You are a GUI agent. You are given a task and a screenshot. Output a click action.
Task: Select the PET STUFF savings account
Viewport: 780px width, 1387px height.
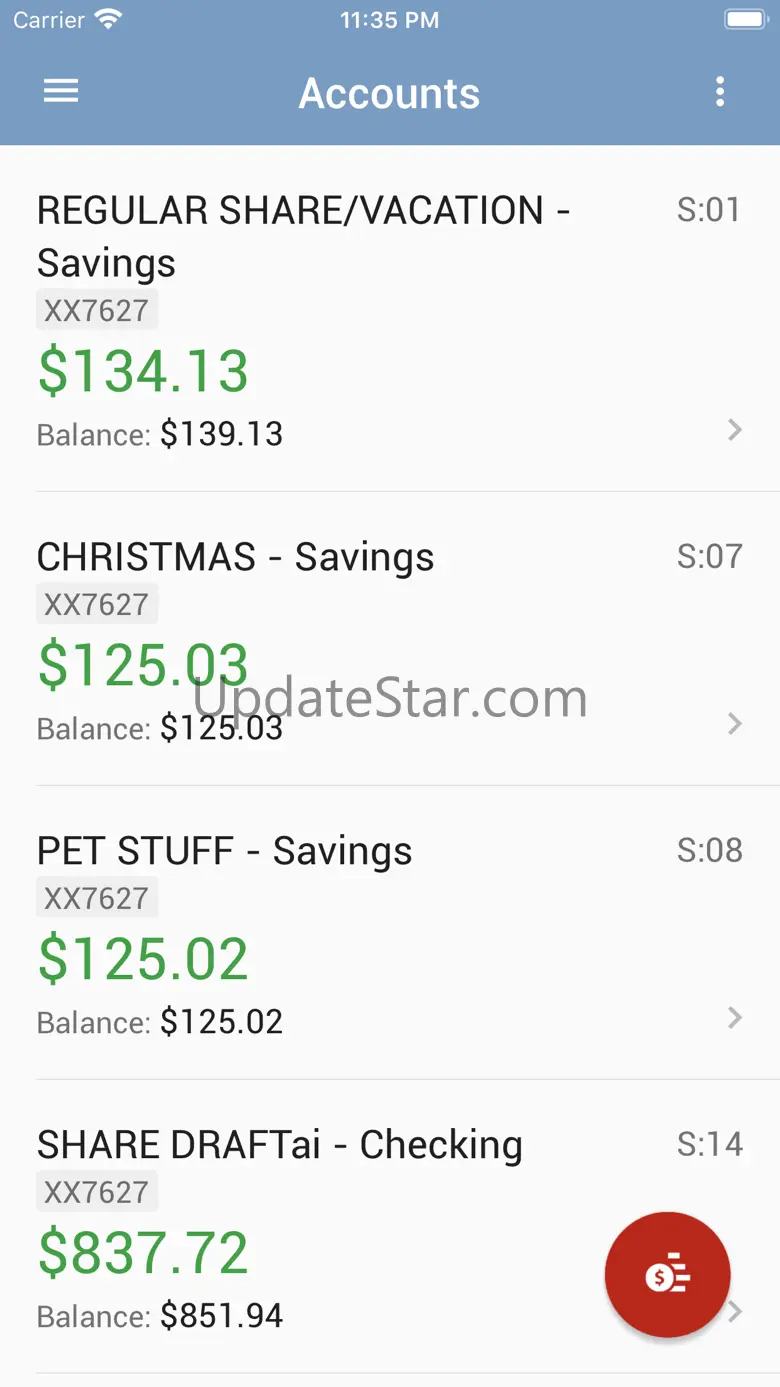point(389,934)
